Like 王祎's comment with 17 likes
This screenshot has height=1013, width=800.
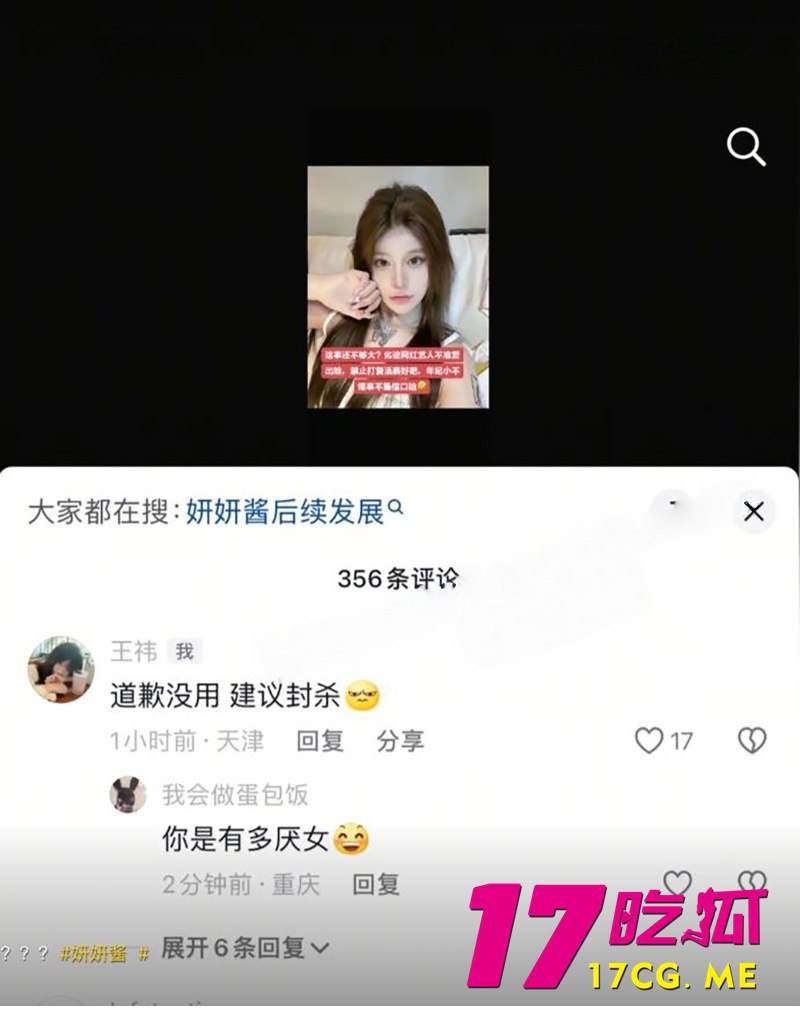(651, 741)
